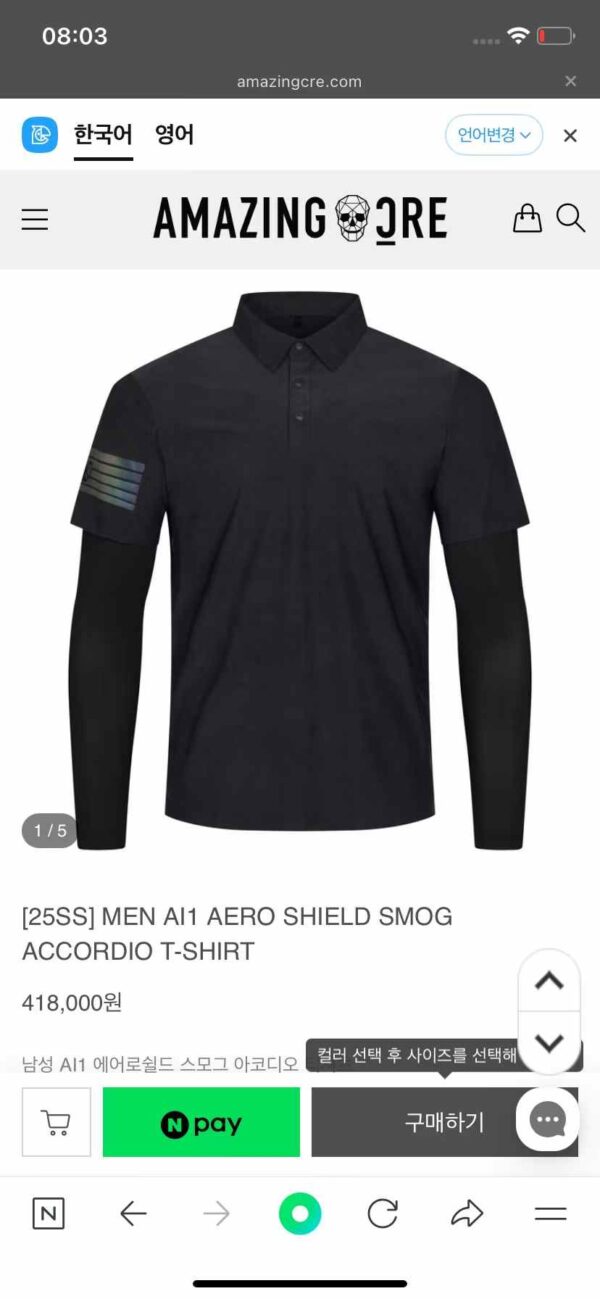Jump to bottom of page arrow
This screenshot has width=600, height=1299.
[x=549, y=1043]
